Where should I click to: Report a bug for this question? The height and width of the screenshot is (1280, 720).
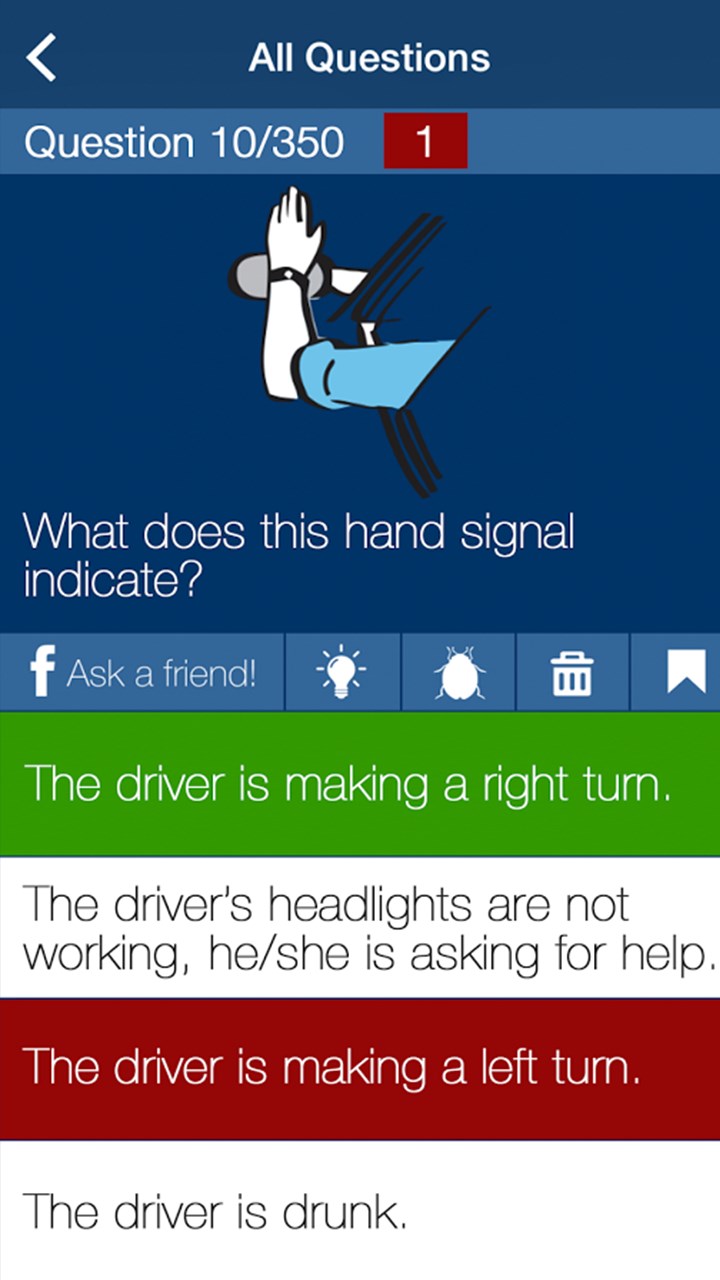(x=458, y=673)
